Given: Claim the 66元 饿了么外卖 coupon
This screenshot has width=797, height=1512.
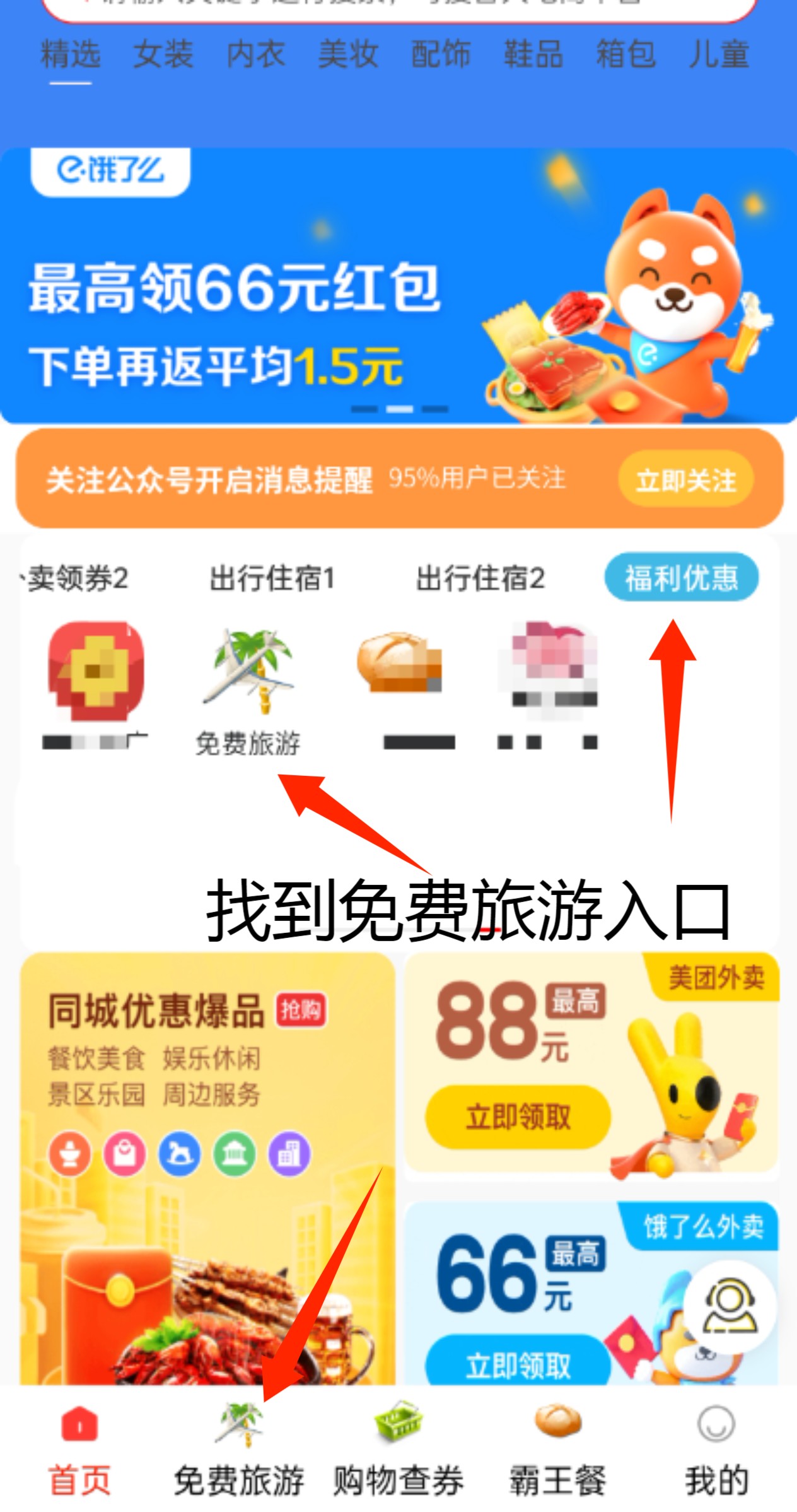Looking at the screenshot, I should 518,1364.
